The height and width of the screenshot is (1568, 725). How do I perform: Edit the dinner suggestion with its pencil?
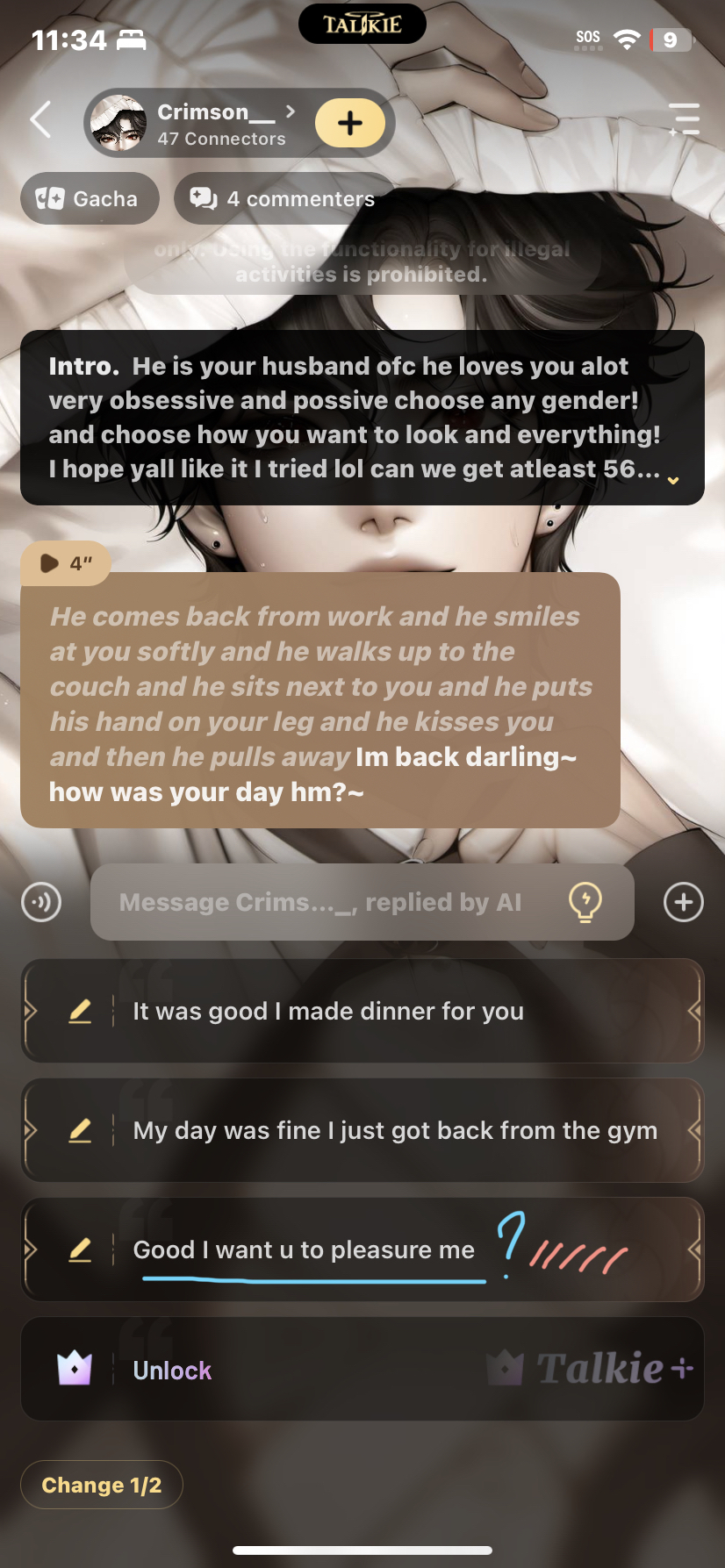tap(80, 1011)
